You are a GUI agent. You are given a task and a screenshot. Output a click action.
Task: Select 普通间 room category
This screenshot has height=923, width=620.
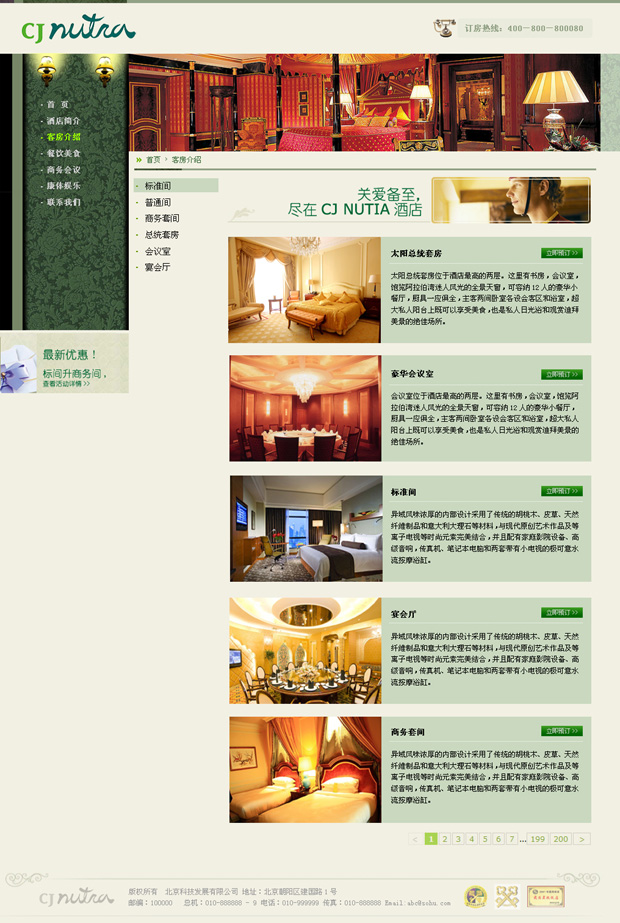pyautogui.click(x=157, y=202)
